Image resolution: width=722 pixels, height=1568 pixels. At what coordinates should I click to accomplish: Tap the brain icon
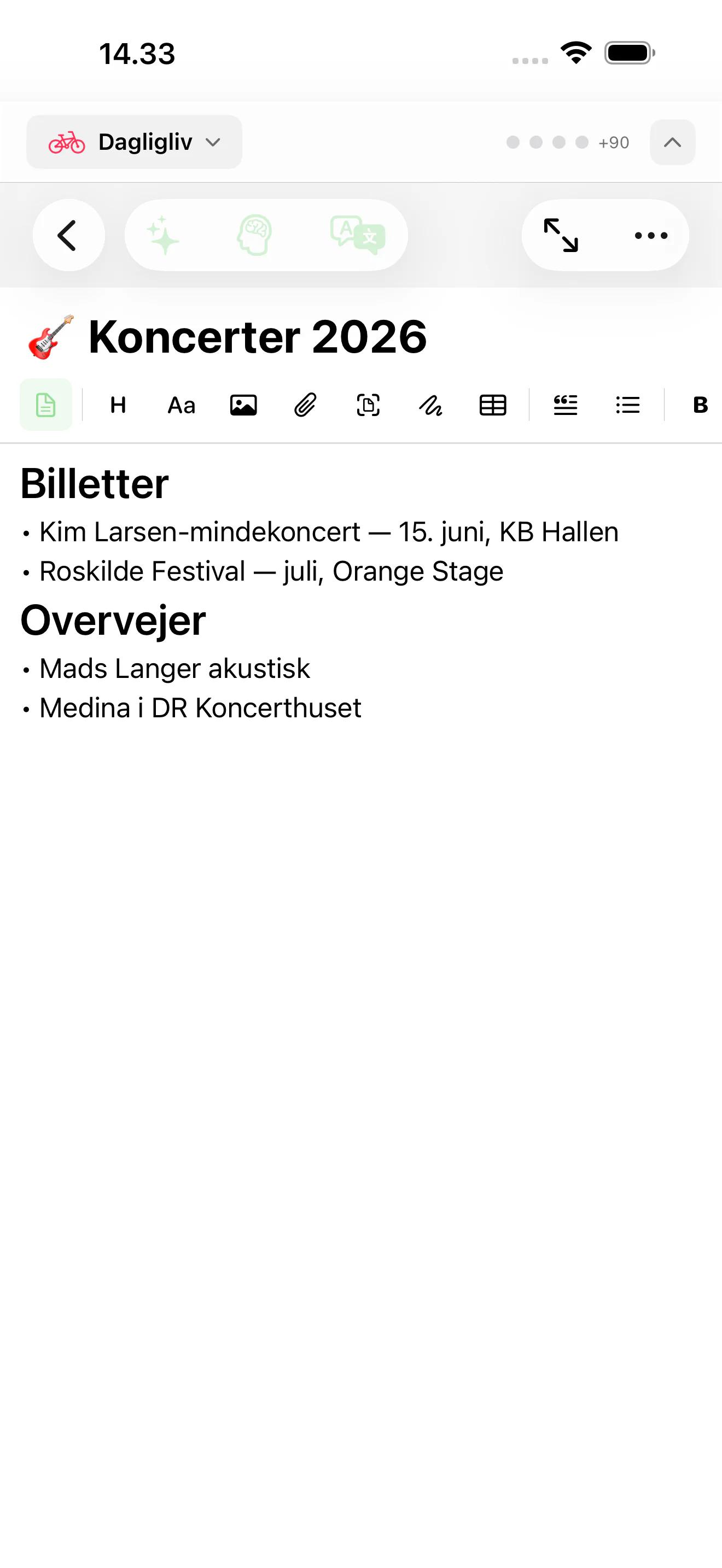[254, 235]
